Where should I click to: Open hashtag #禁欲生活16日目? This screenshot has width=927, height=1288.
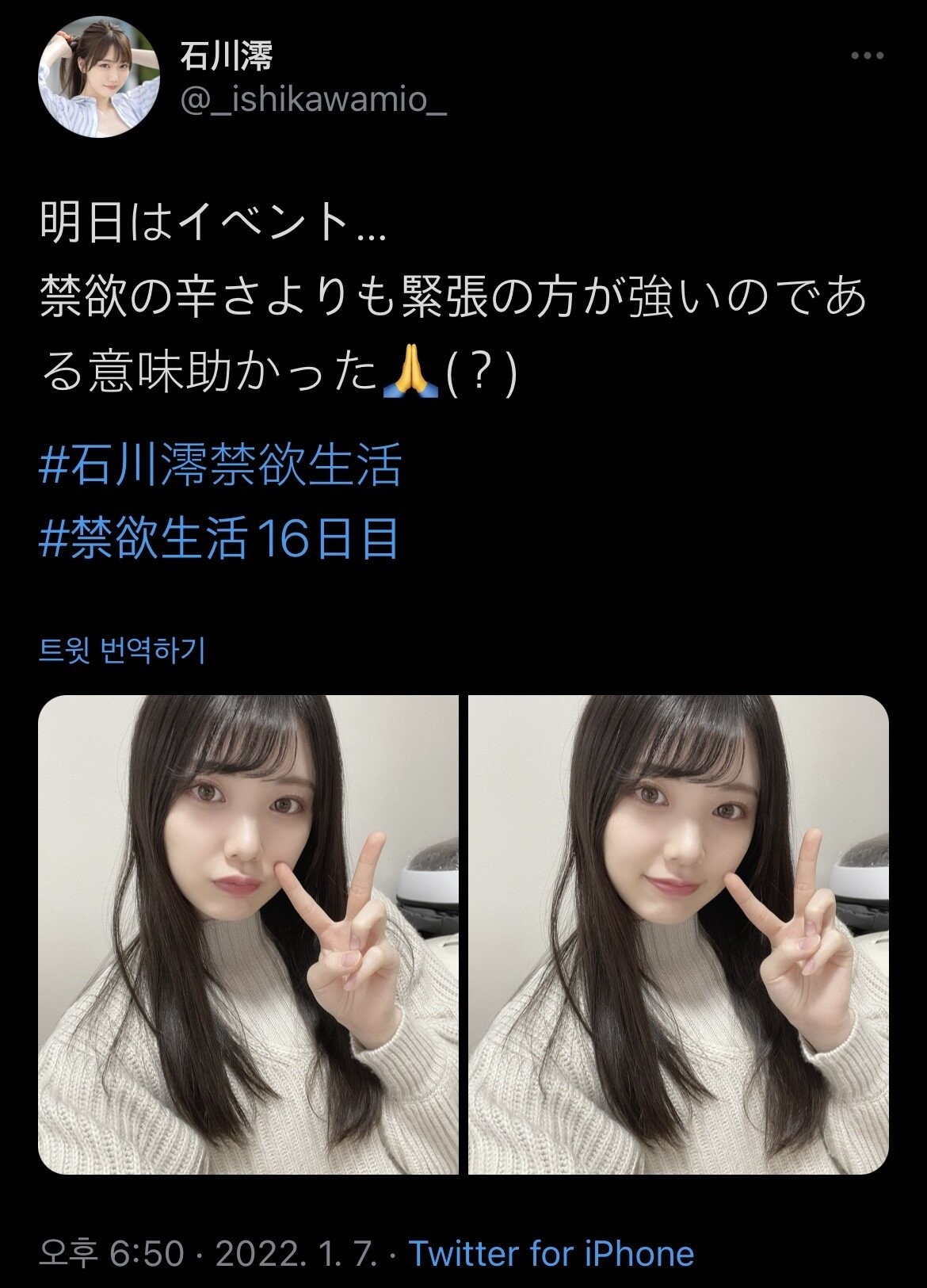(x=219, y=538)
